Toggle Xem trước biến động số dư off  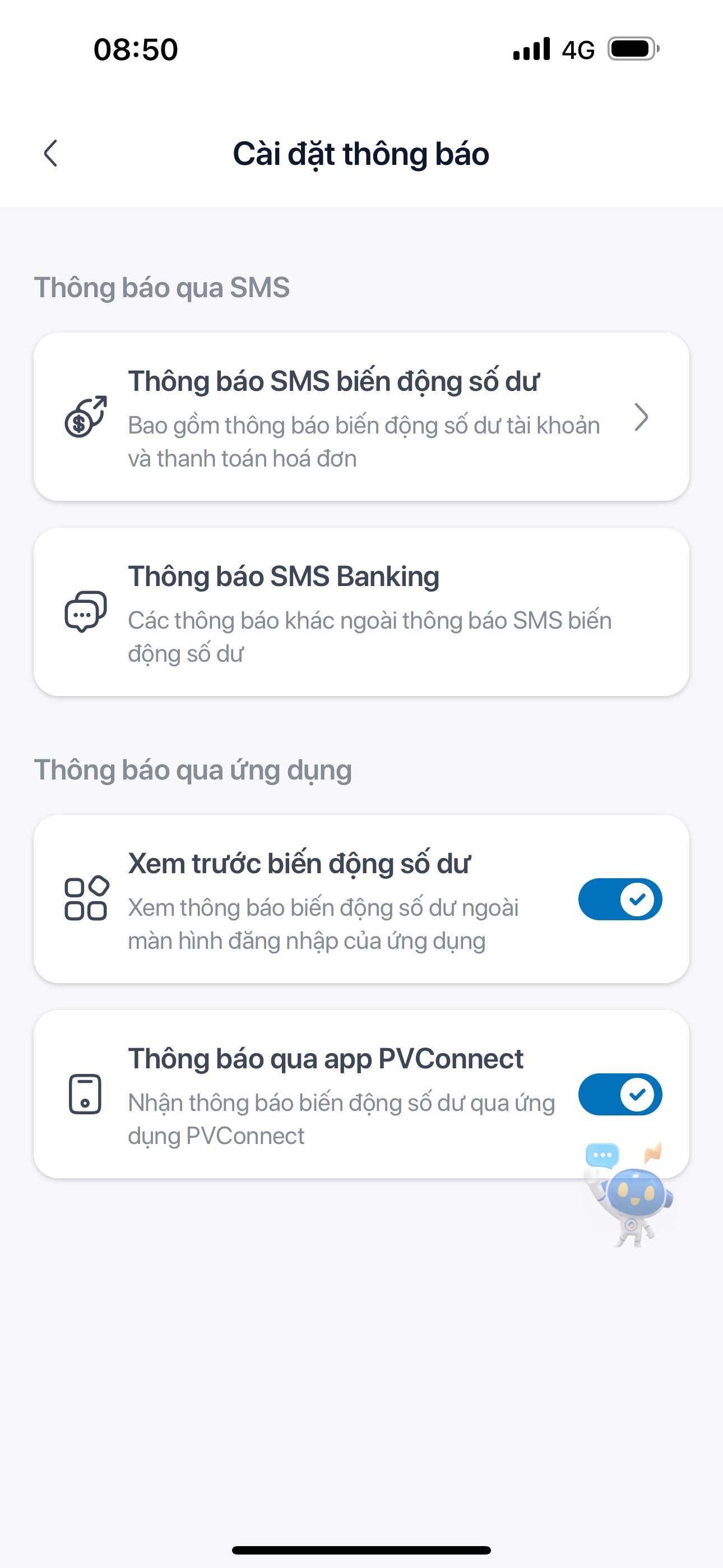(619, 899)
